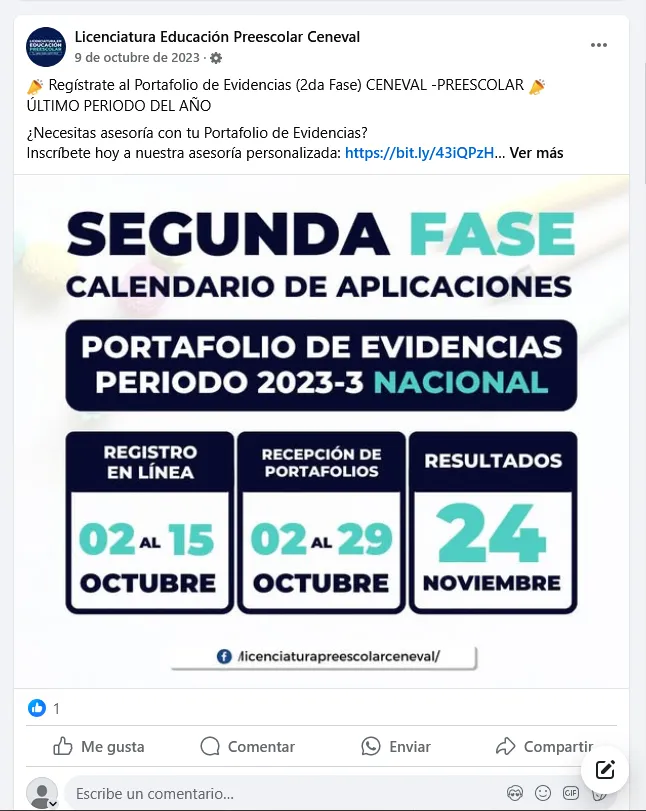Add a GIF to the comment
The height and width of the screenshot is (811, 646).
coord(571,793)
